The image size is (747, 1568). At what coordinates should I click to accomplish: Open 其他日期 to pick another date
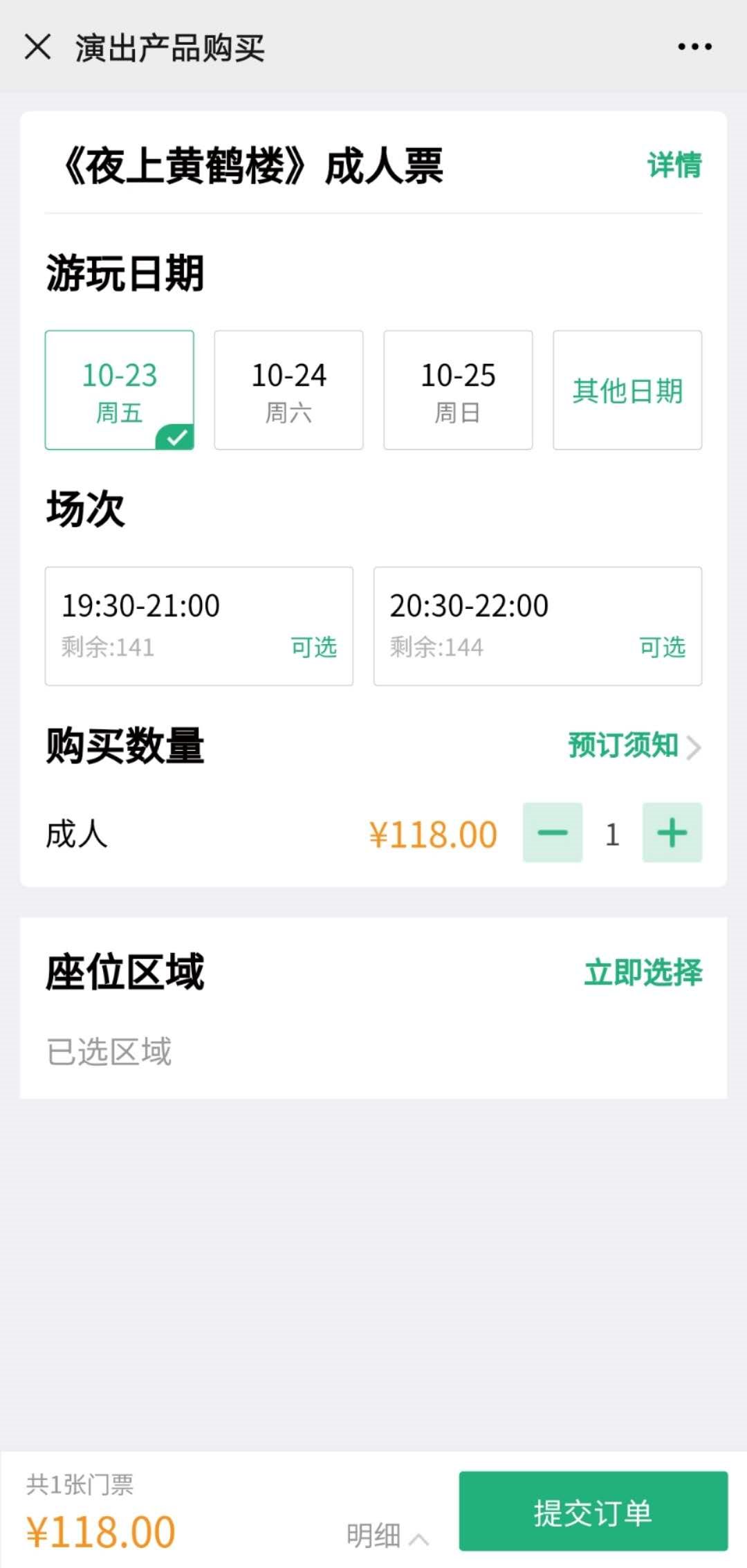627,390
